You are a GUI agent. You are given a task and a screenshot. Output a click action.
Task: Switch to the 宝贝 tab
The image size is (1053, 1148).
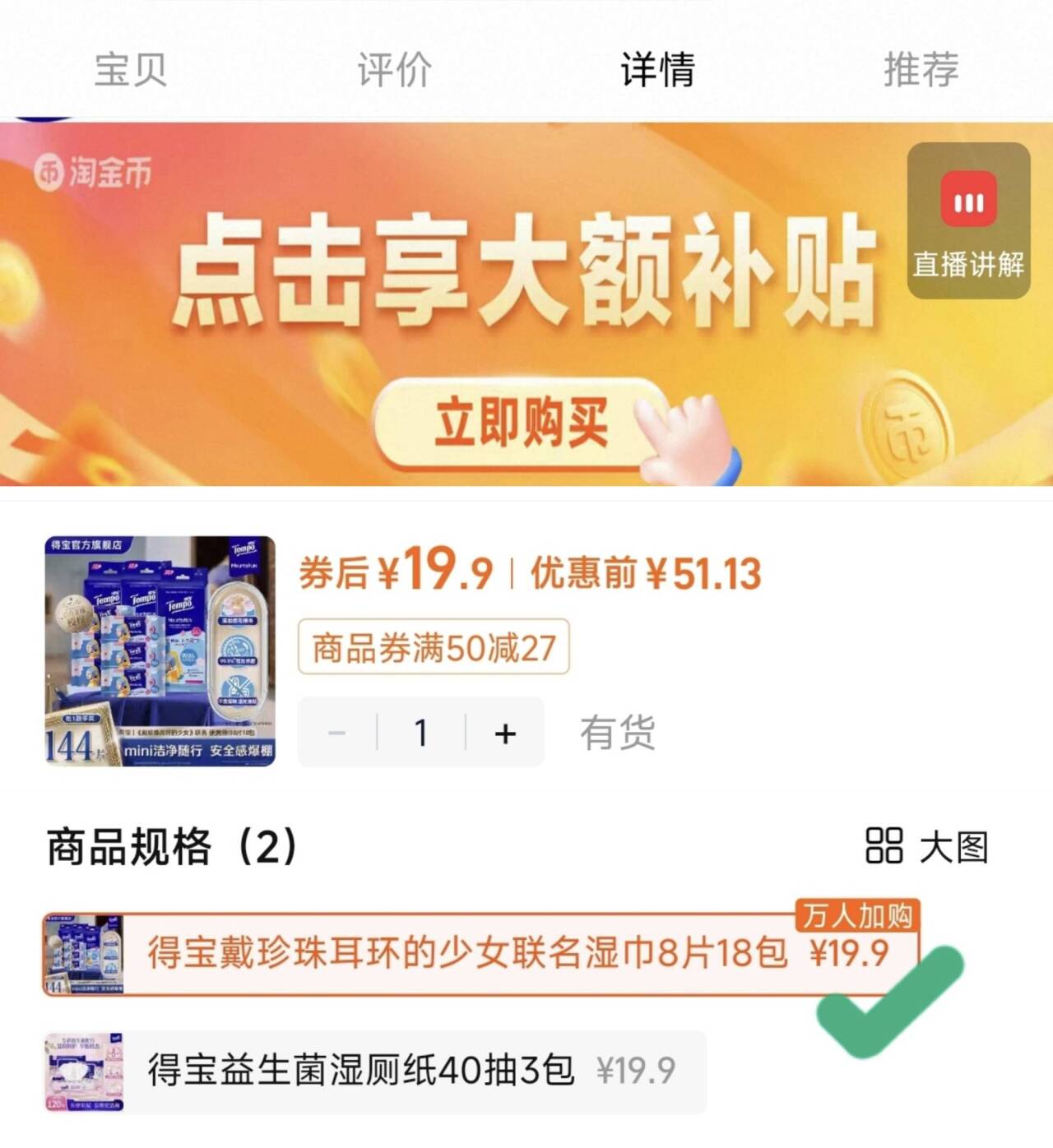coord(130,69)
